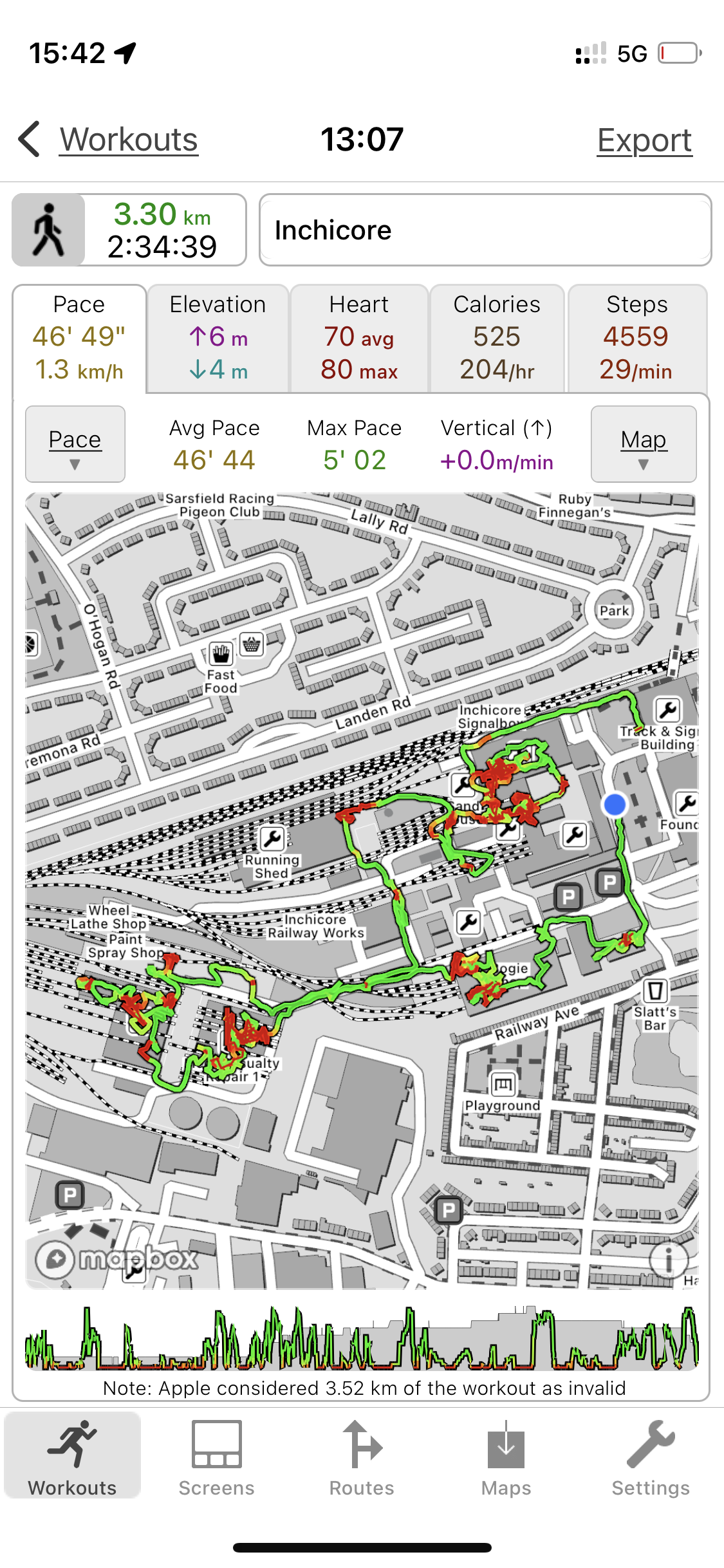724x1568 pixels.
Task: Edit the Inchicore workout name field
Action: point(485,230)
